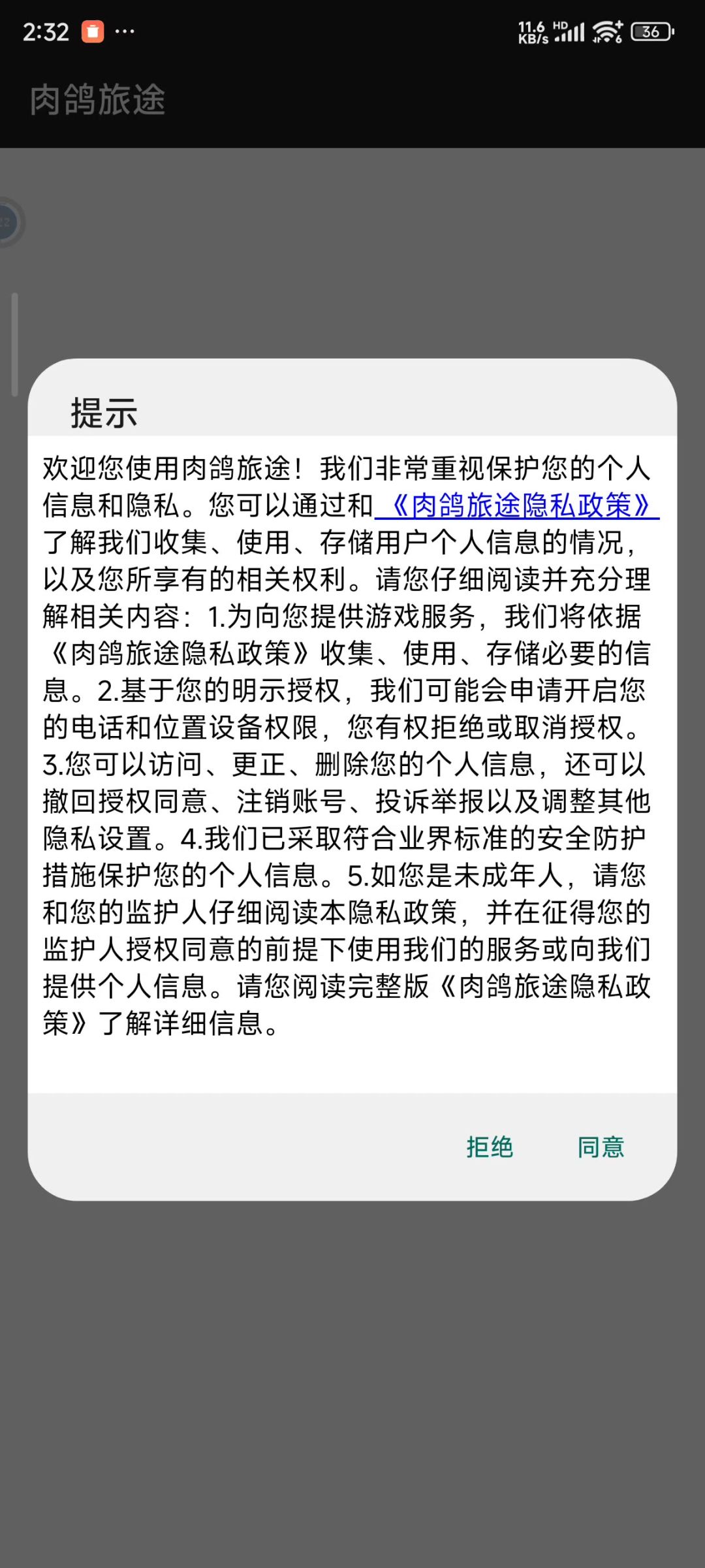Open the 《肉鸽旅途隐私政策》 link
The image size is (705, 1568).
tap(517, 505)
